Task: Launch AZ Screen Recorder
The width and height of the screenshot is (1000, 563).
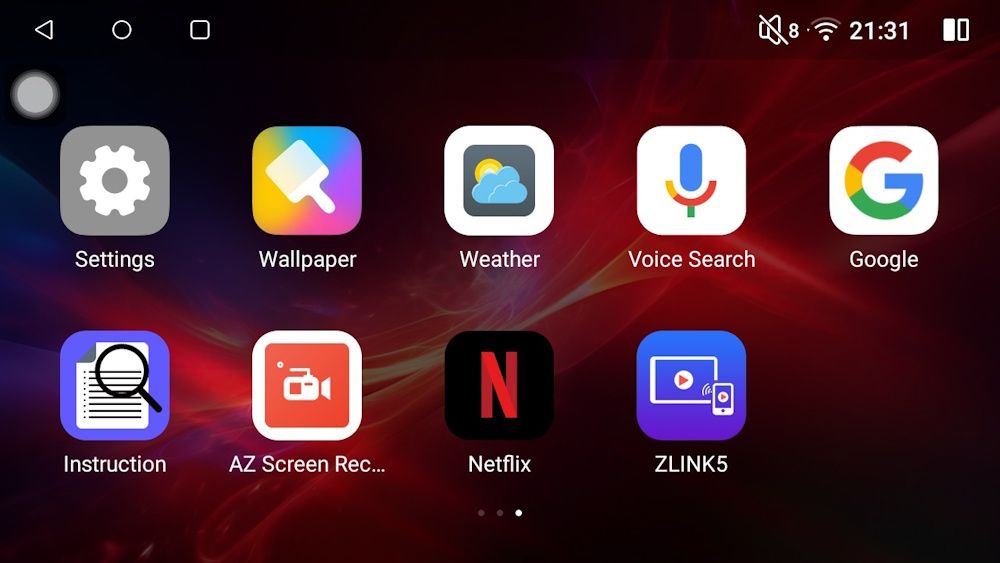Action: 307,386
